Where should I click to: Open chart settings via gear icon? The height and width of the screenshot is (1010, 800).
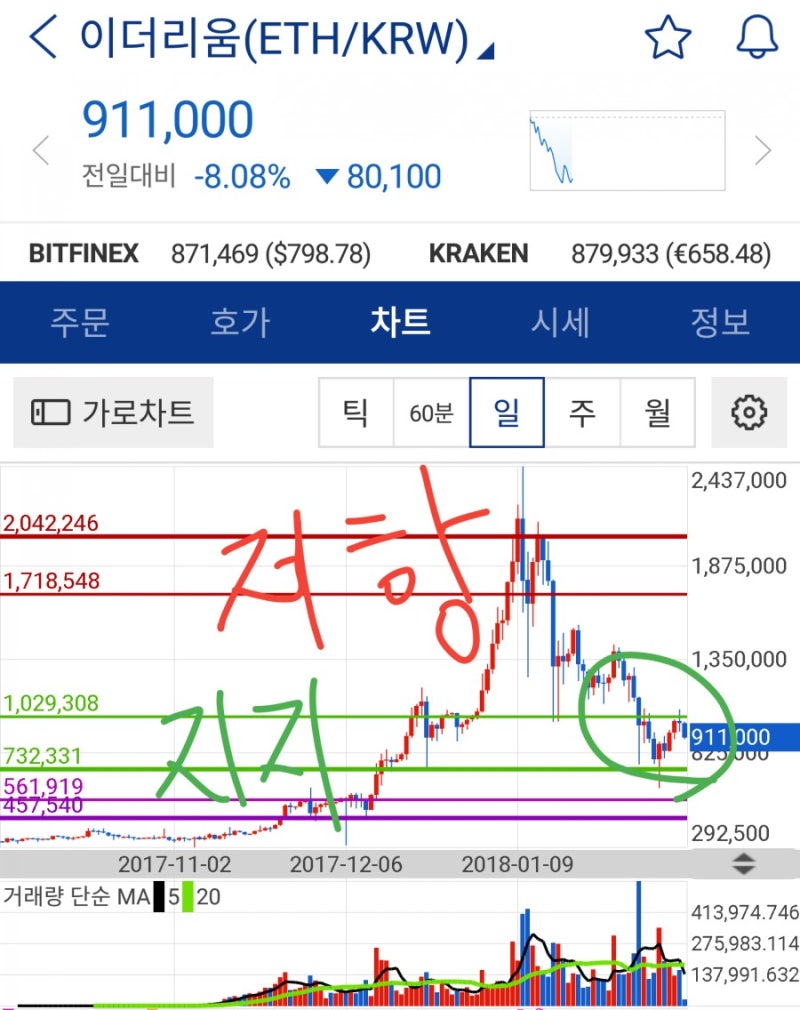pos(748,412)
